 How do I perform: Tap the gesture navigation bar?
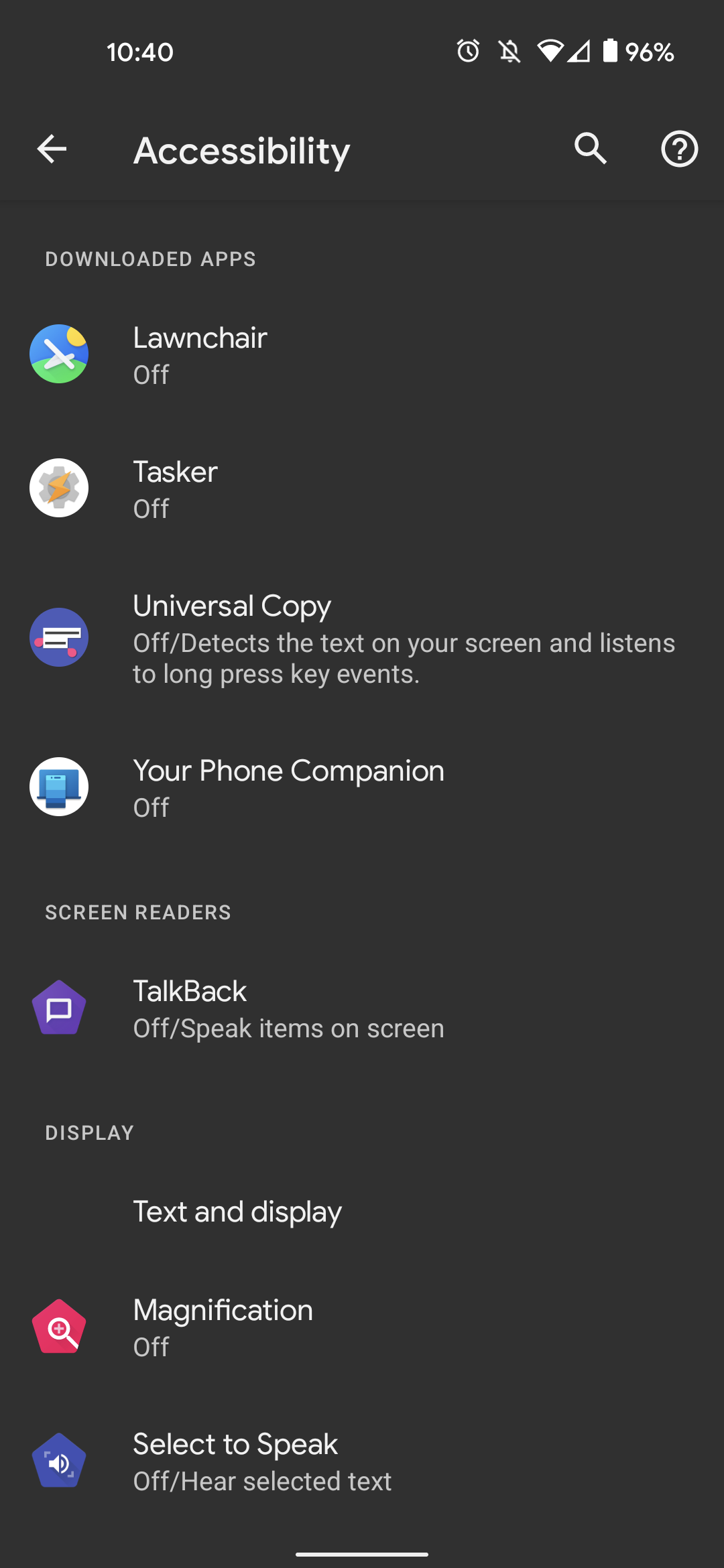pos(362,1552)
